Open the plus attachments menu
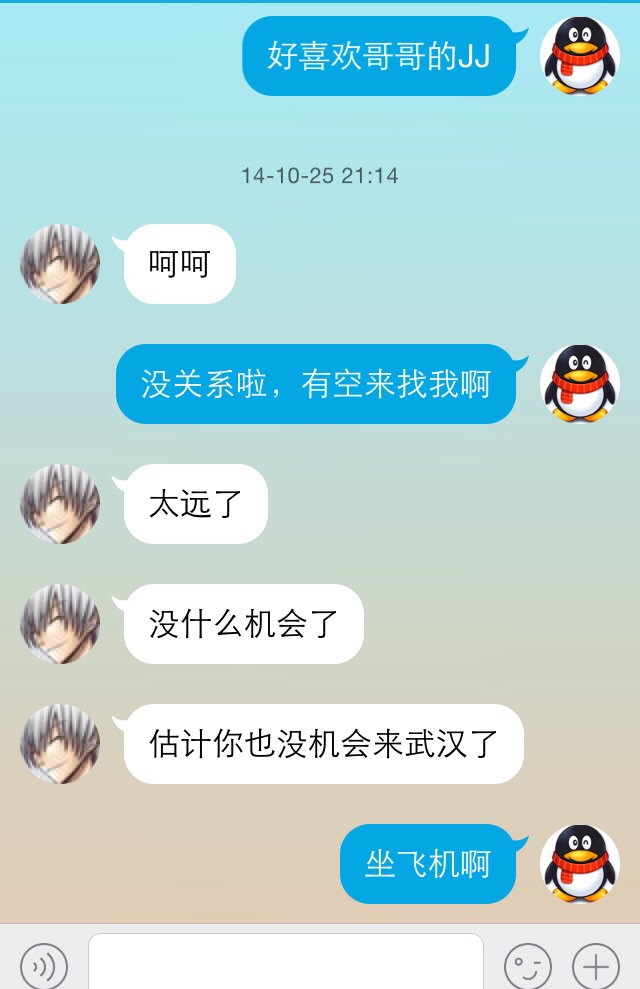Screen dimensions: 640x989 [x=596, y=966]
